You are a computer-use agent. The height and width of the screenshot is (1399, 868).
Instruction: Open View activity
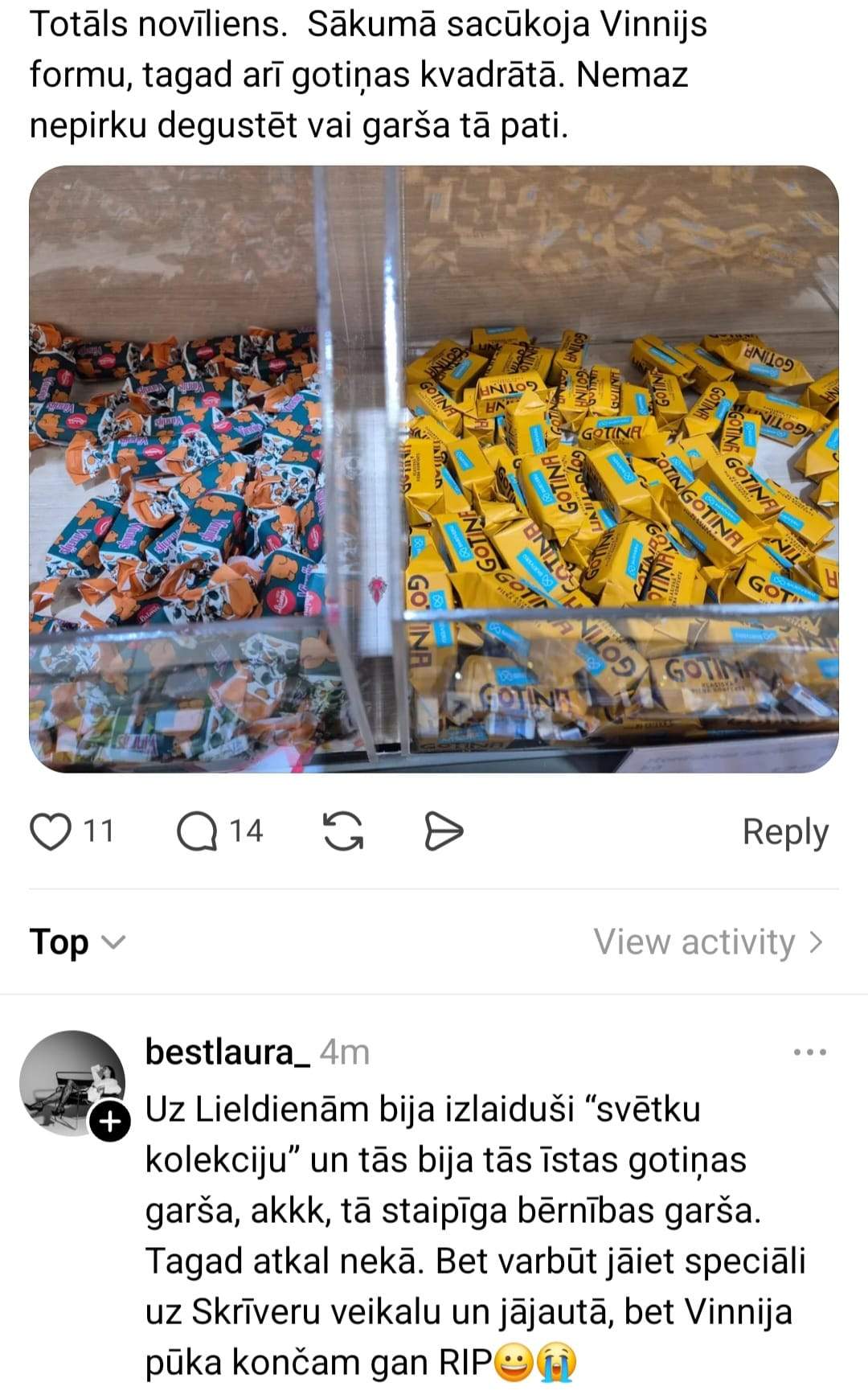click(x=708, y=942)
